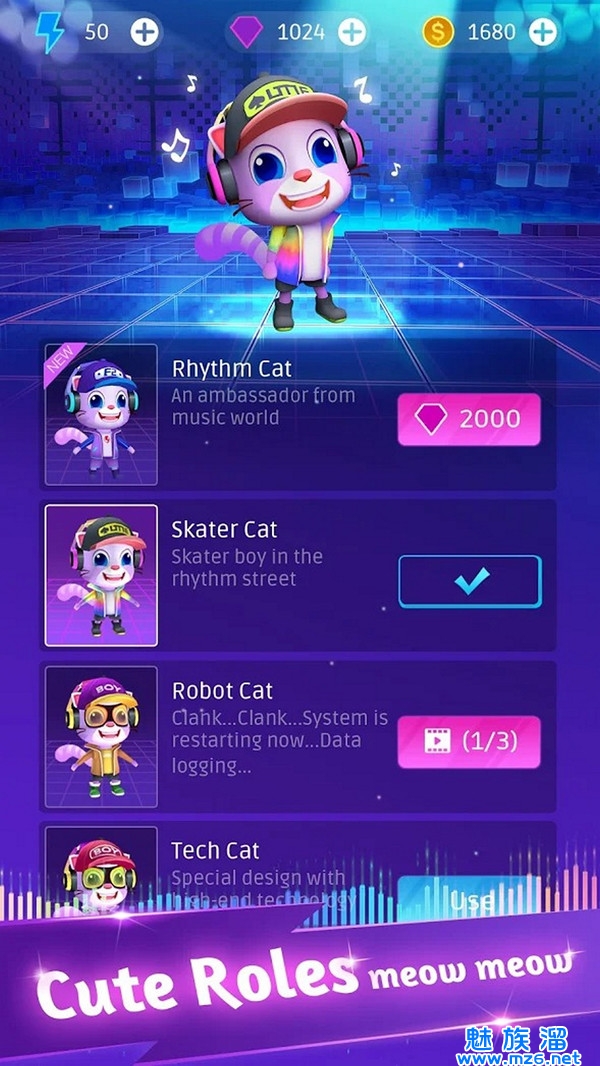600x1066 pixels.
Task: Select the Skater Cat portrait
Action: click(x=101, y=576)
